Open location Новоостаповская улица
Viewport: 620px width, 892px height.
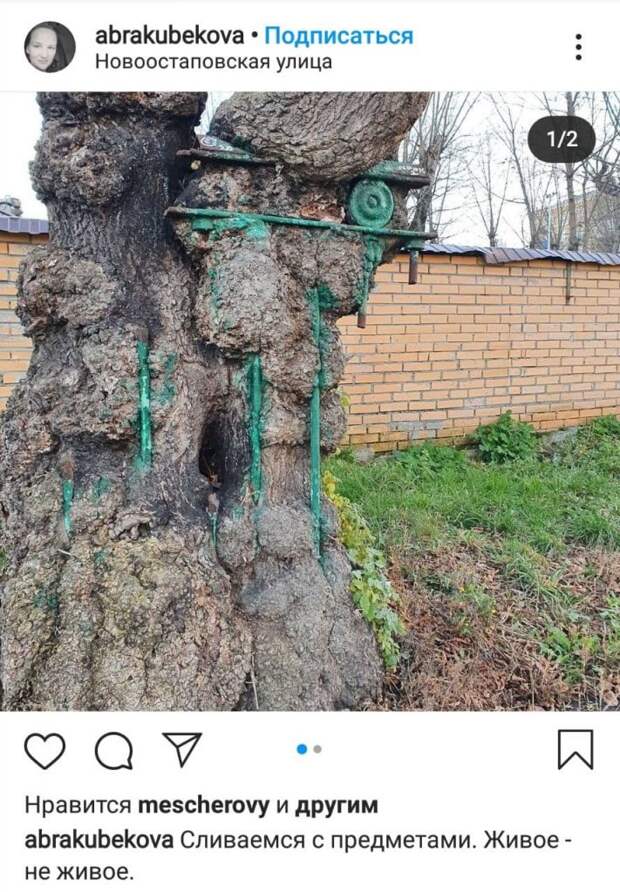(213, 62)
